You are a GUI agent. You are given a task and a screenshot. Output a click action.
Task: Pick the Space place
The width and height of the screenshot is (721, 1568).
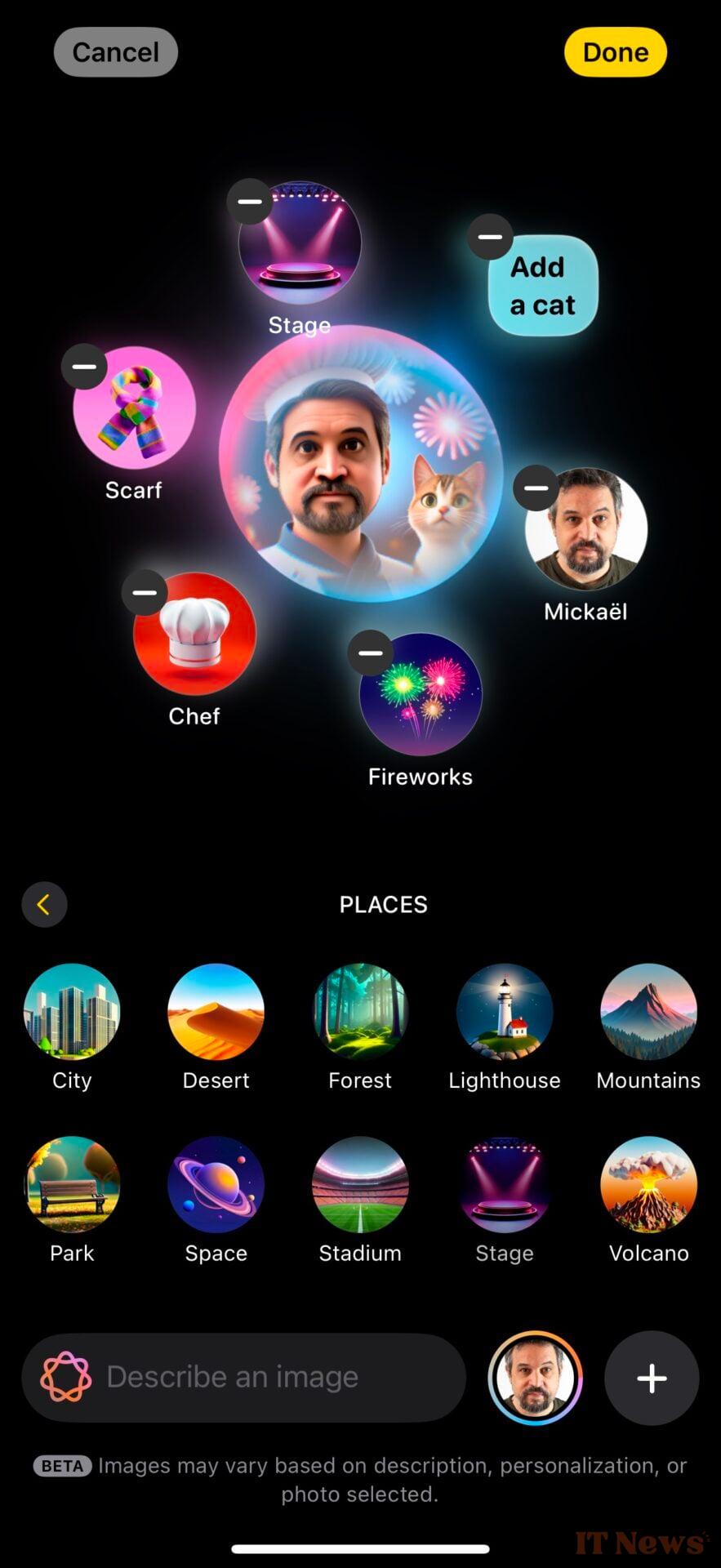tap(216, 1184)
